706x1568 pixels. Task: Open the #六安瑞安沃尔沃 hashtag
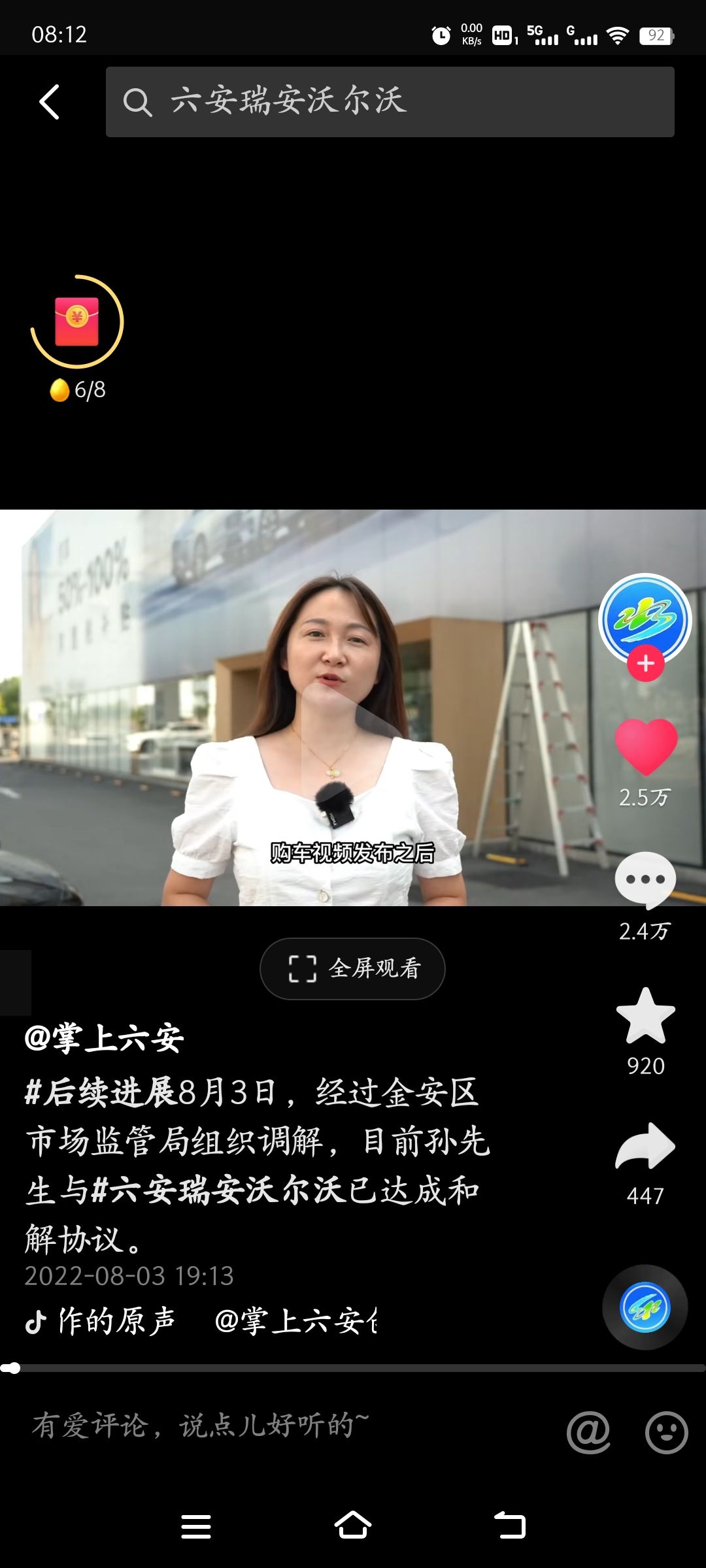pyautogui.click(x=219, y=1190)
